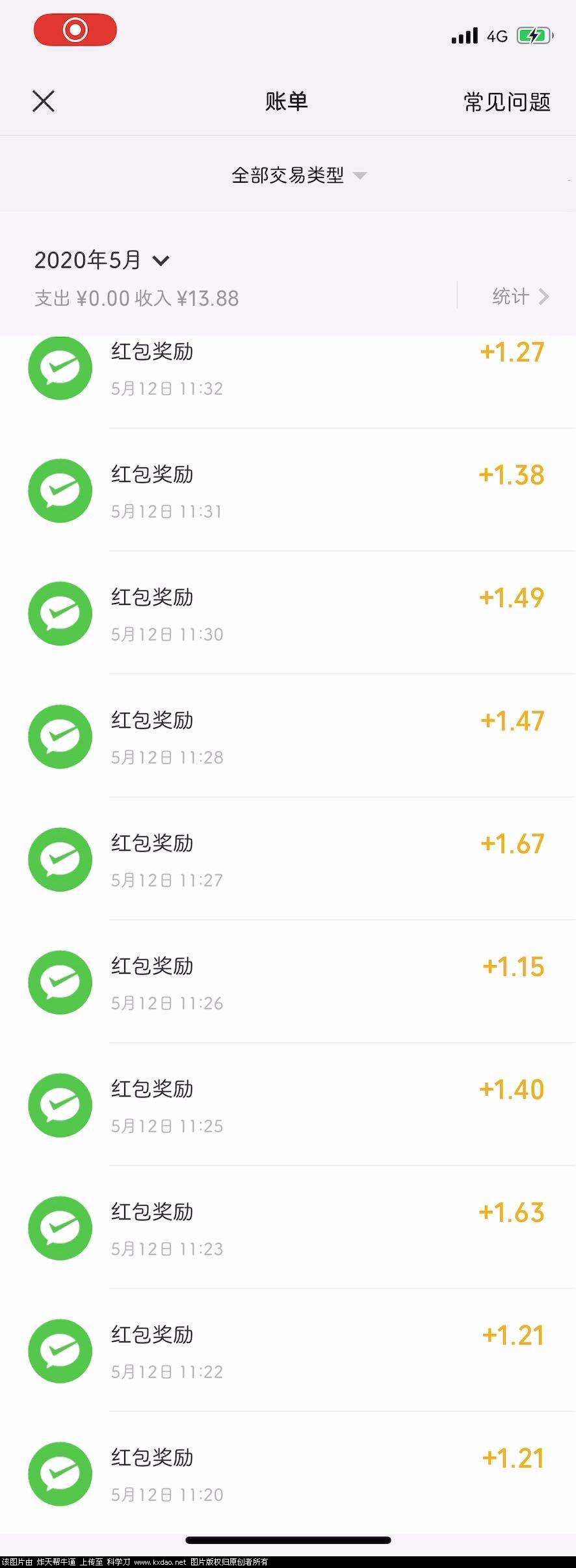576x1568 pixels.
Task: Tap the red screen recording indicator
Action: [75, 30]
